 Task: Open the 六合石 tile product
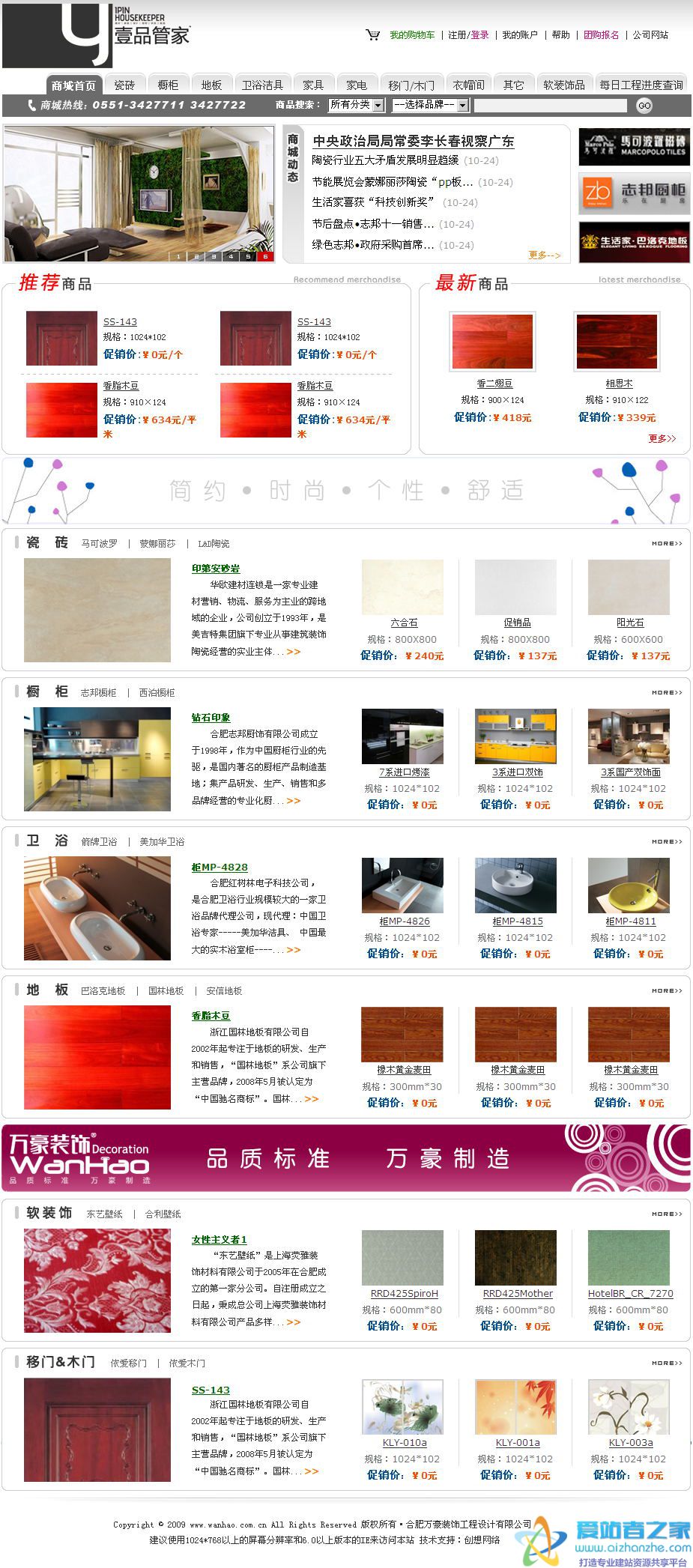(404, 623)
